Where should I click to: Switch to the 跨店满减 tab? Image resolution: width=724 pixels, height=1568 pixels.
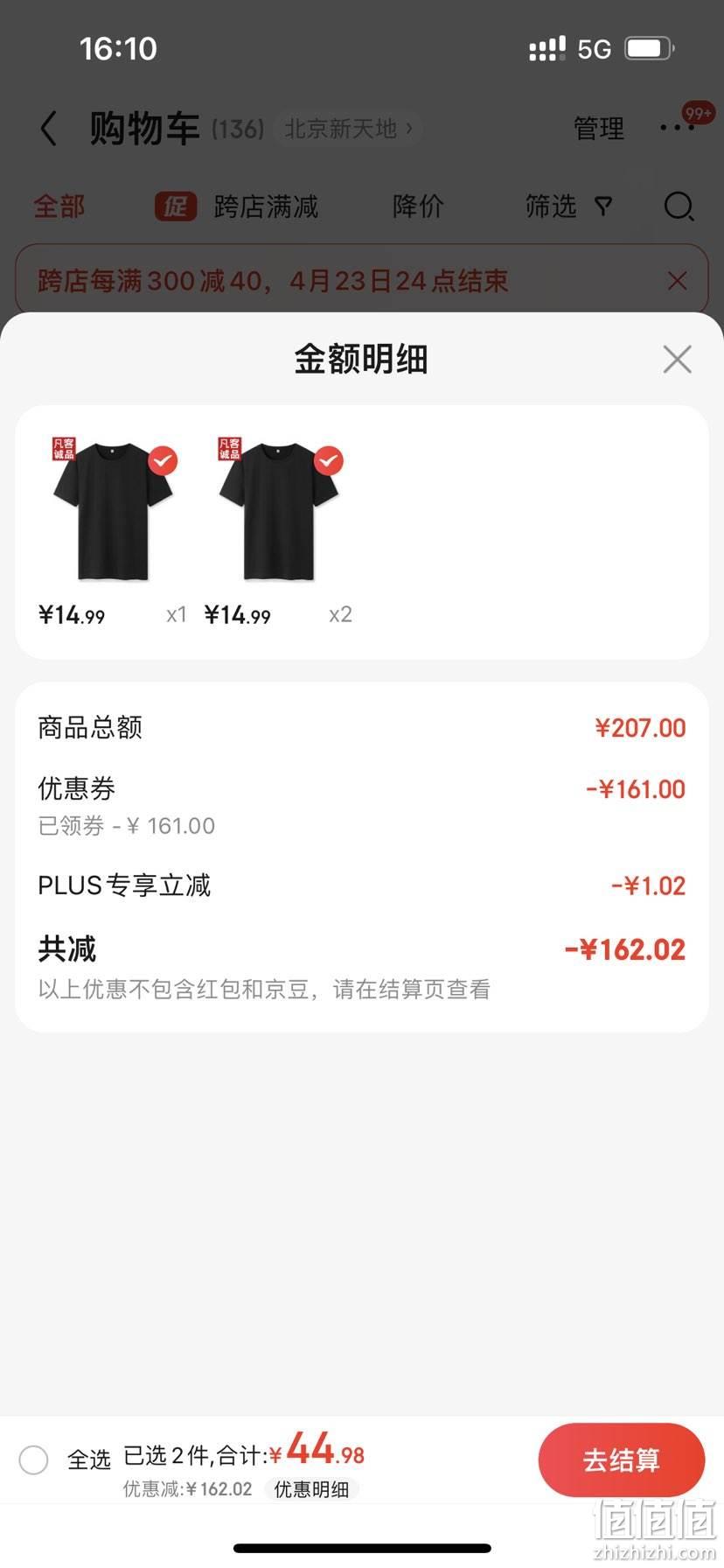click(237, 206)
